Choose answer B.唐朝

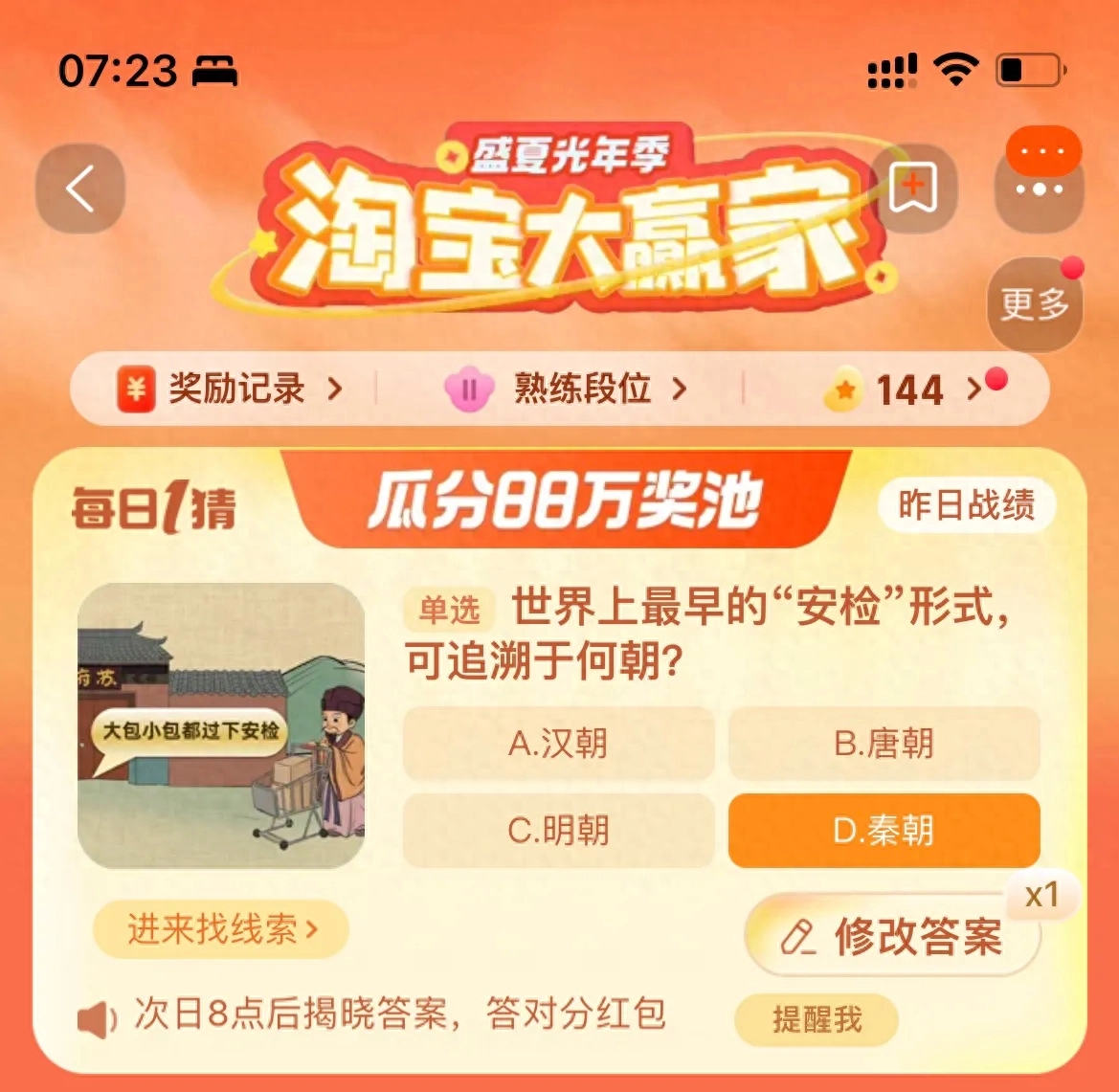pos(884,744)
